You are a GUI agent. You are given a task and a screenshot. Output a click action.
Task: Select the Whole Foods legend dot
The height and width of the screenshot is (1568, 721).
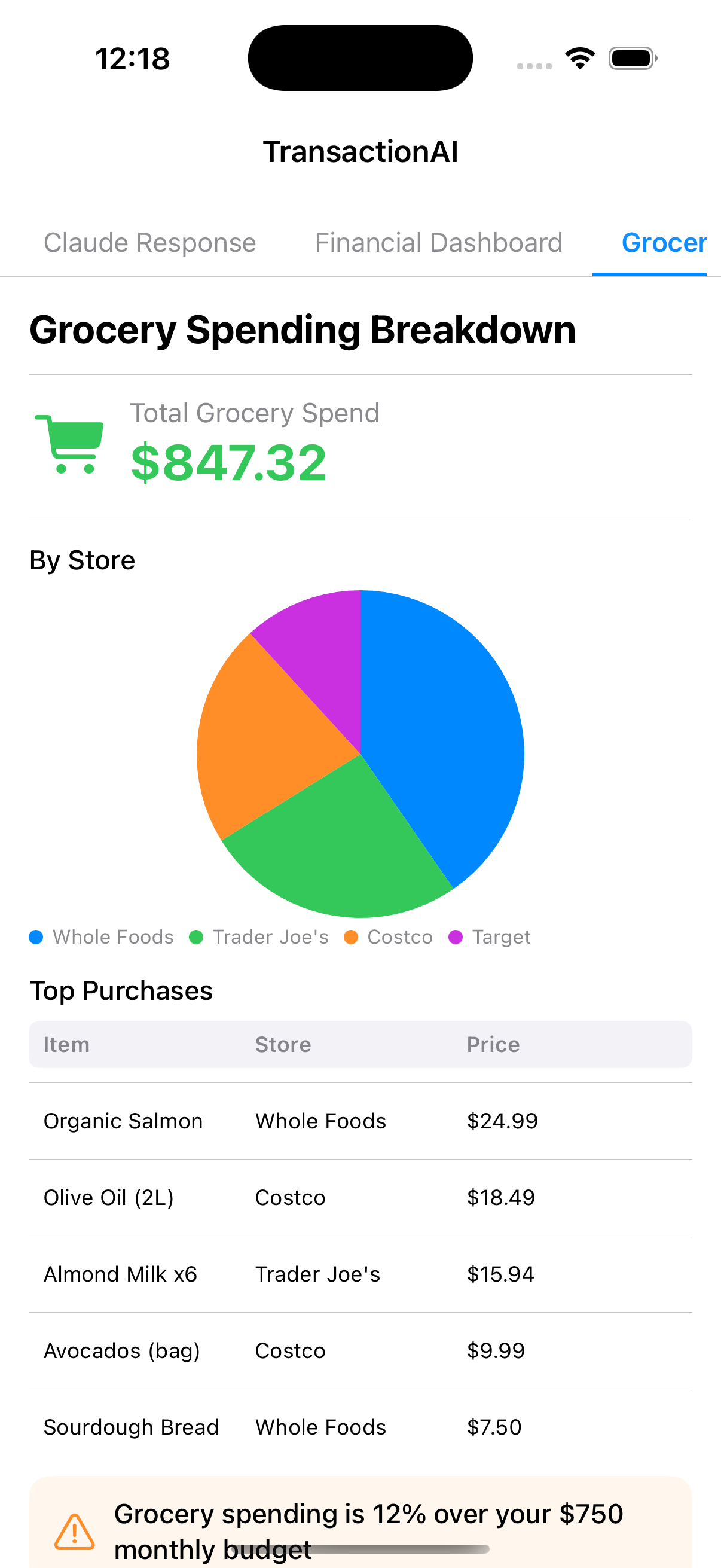[35, 936]
